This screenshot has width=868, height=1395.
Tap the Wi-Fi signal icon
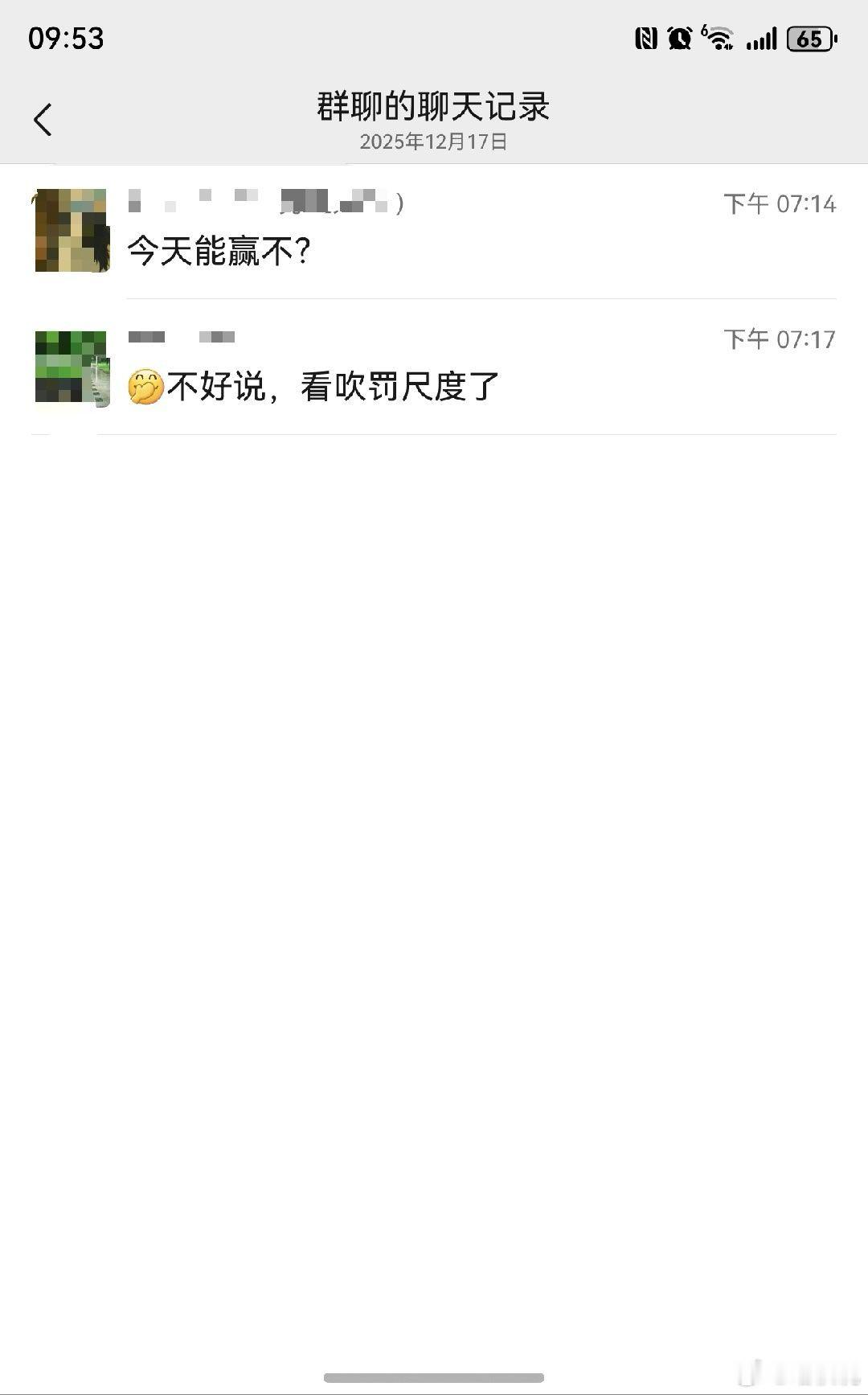click(x=720, y=38)
